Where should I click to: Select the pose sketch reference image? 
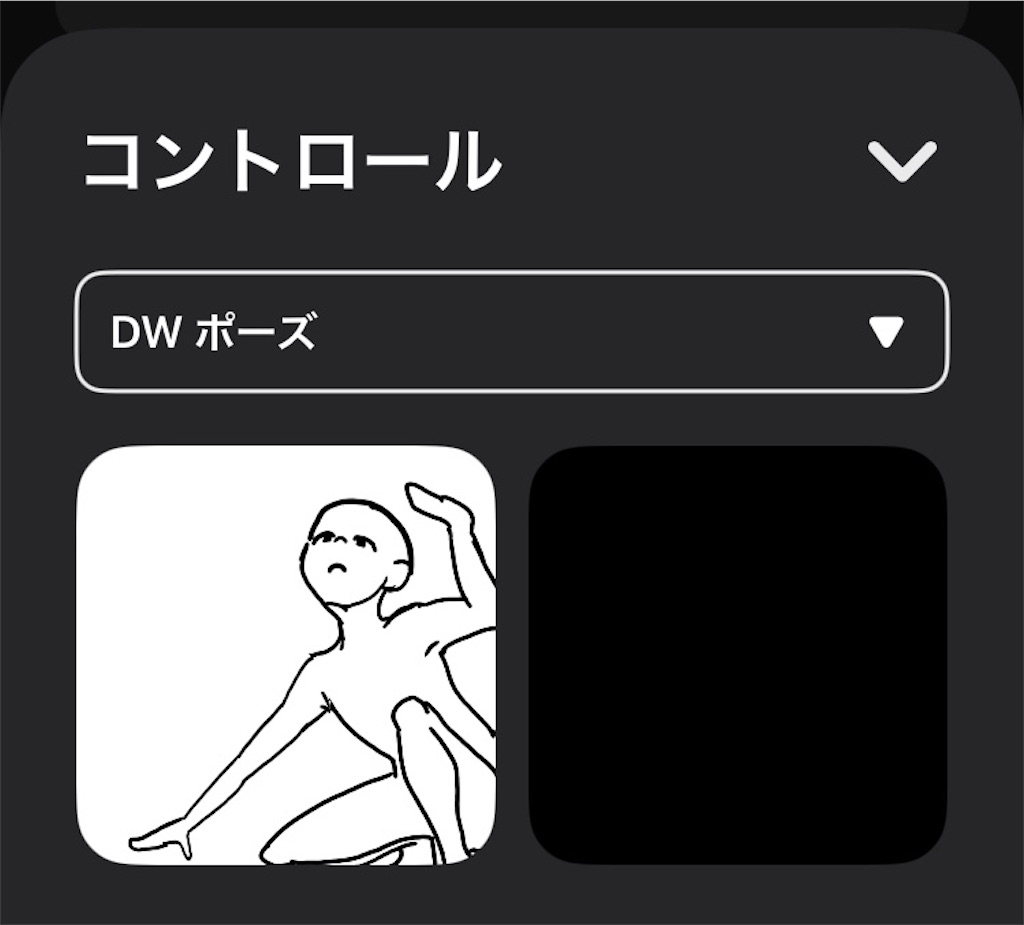[286, 654]
